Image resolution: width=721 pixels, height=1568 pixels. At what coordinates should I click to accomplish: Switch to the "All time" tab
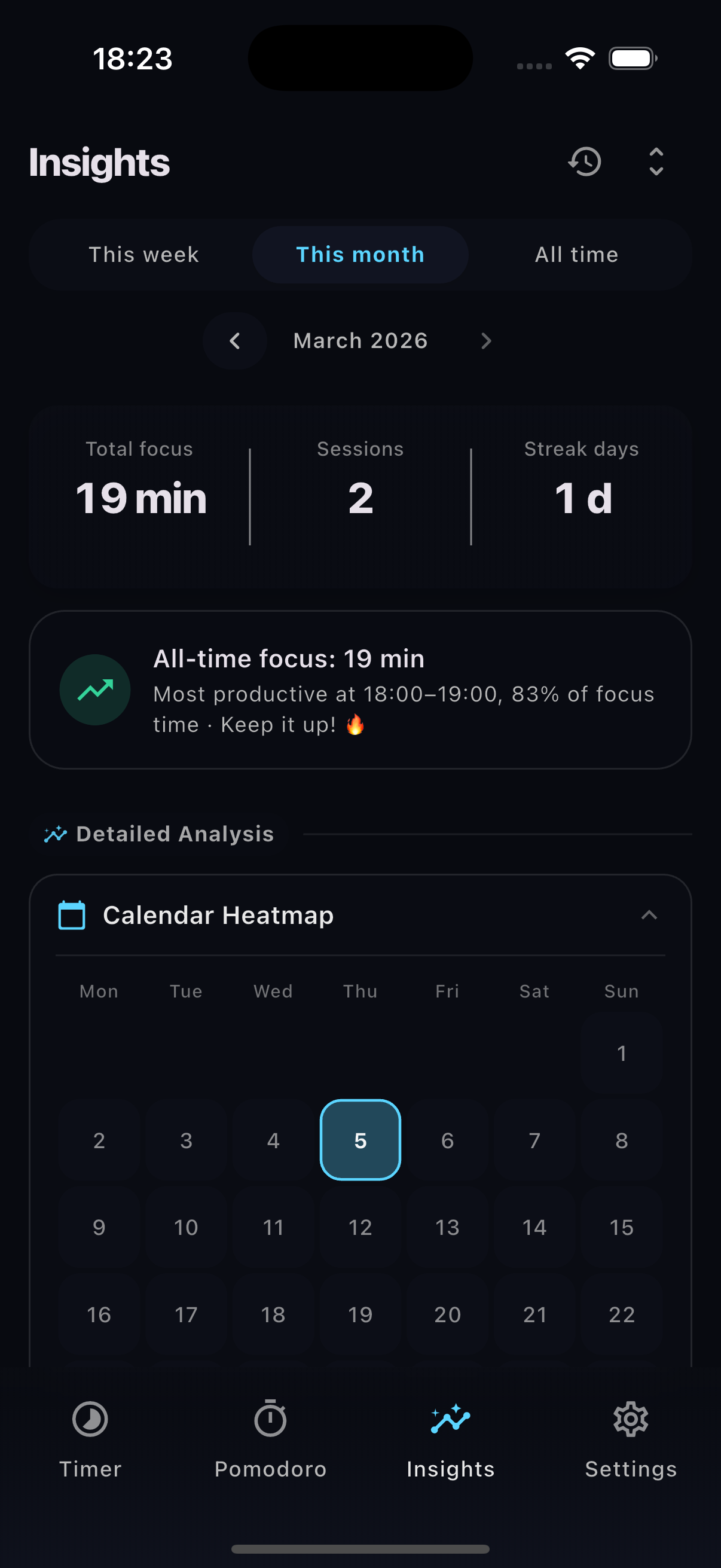(576, 254)
